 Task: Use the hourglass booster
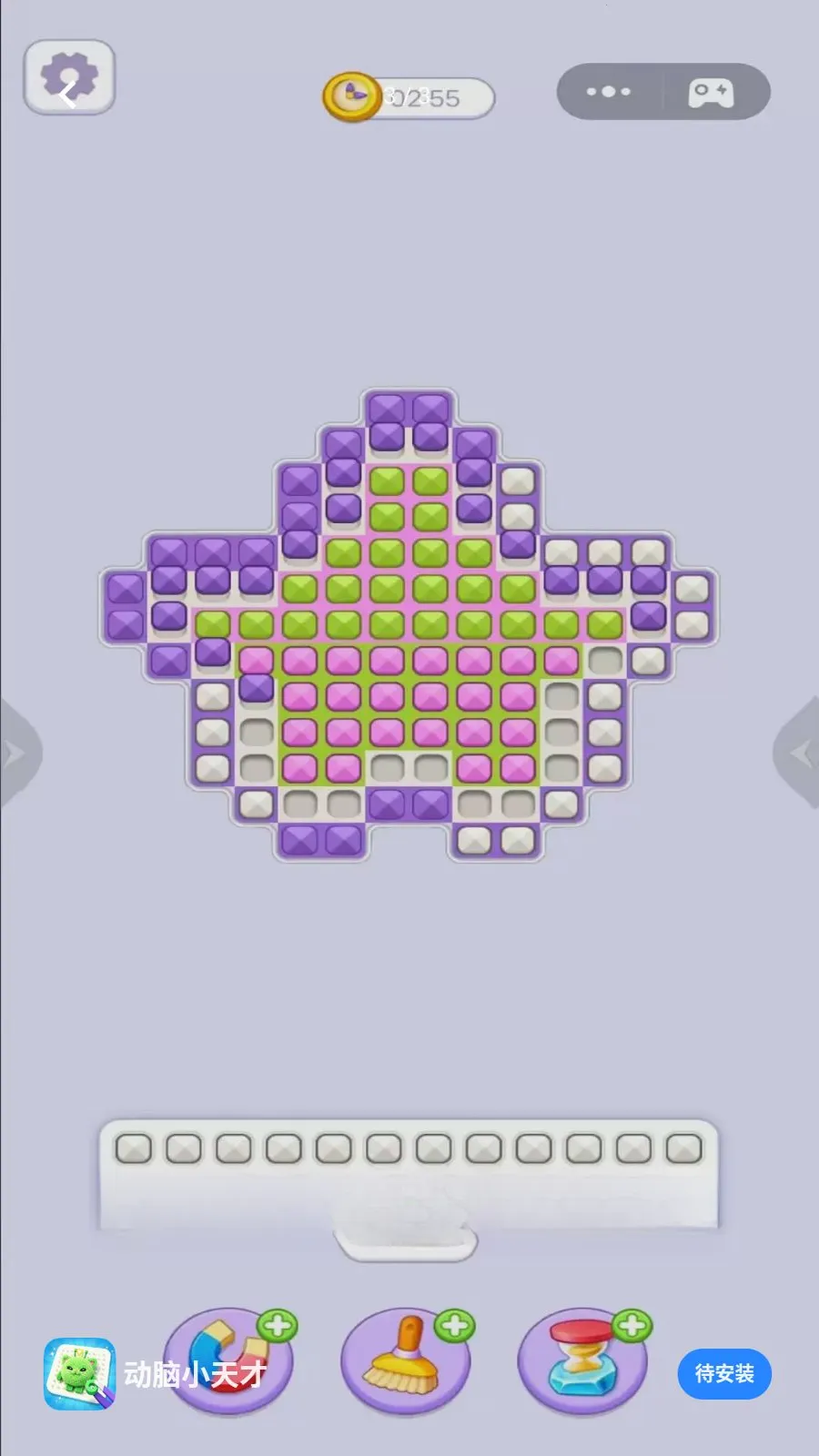coord(583,1361)
